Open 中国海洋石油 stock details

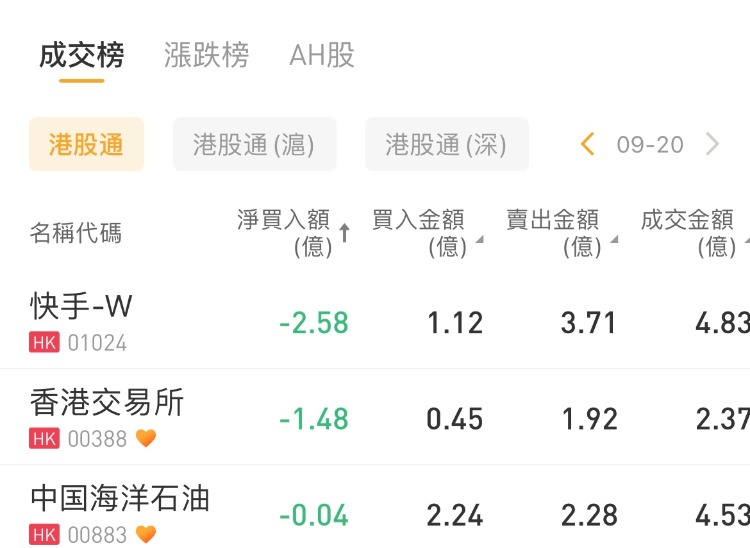click(x=120, y=513)
